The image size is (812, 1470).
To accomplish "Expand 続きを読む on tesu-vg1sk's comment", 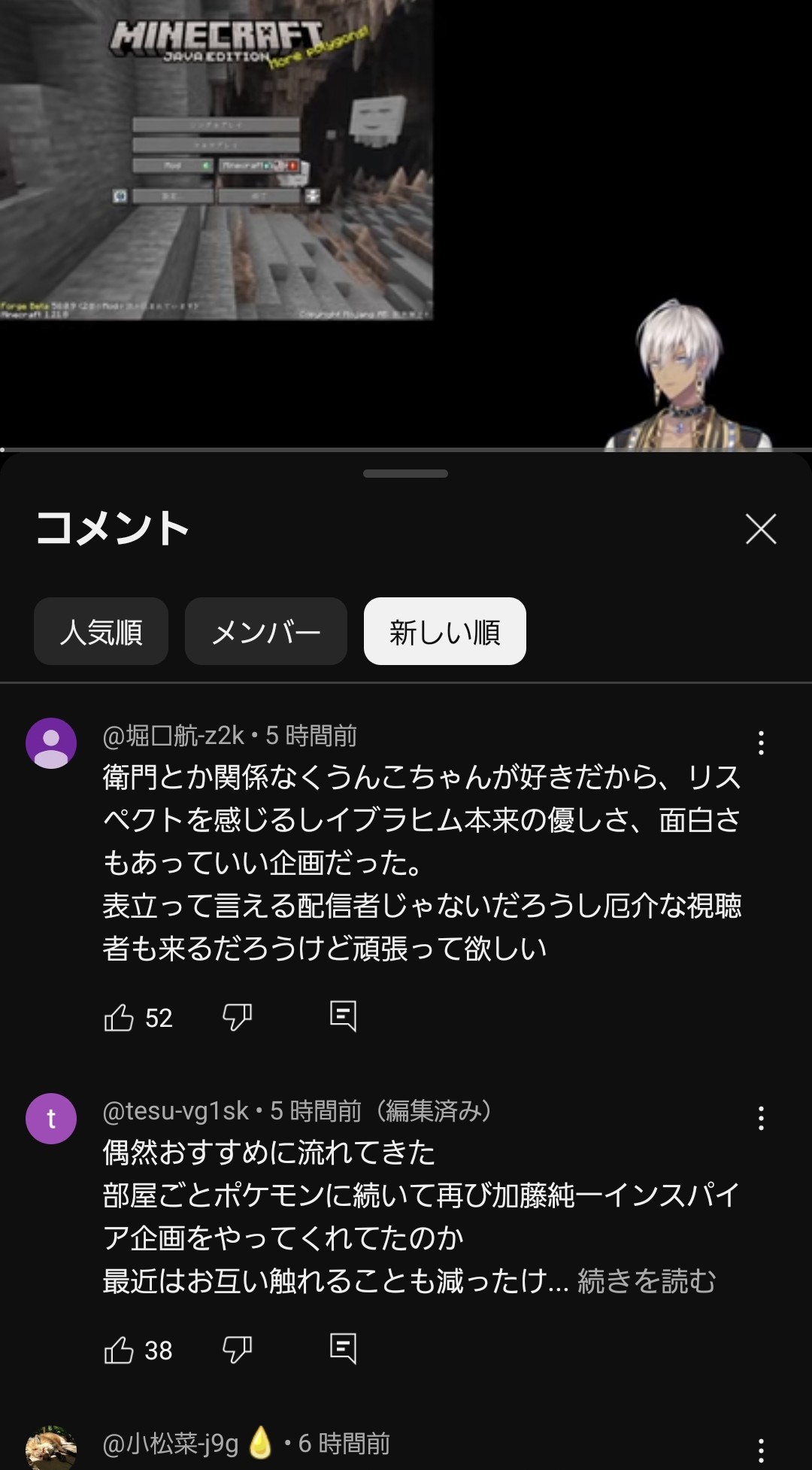I will point(647,1281).
